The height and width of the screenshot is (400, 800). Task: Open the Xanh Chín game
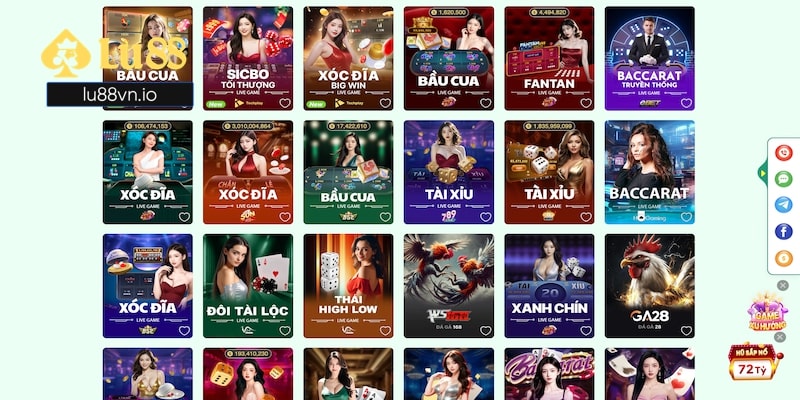tap(549, 285)
